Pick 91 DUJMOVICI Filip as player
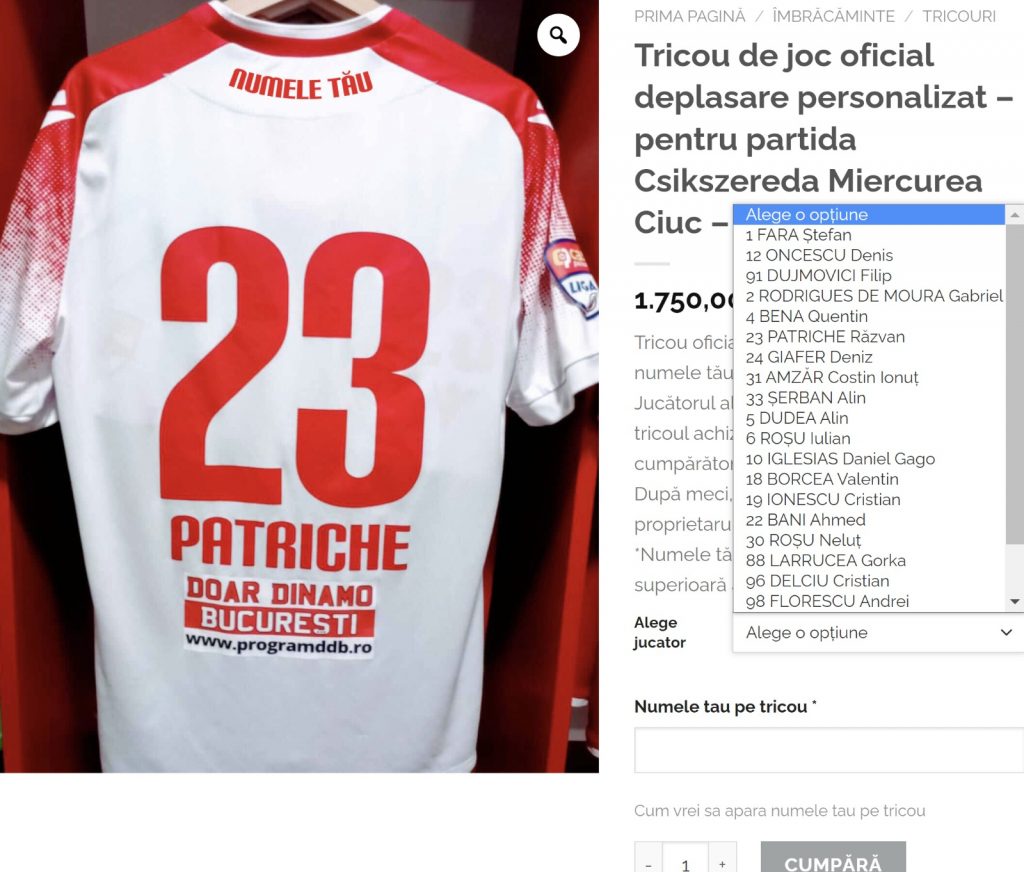Screen dimensions: 1024x872 (869, 276)
